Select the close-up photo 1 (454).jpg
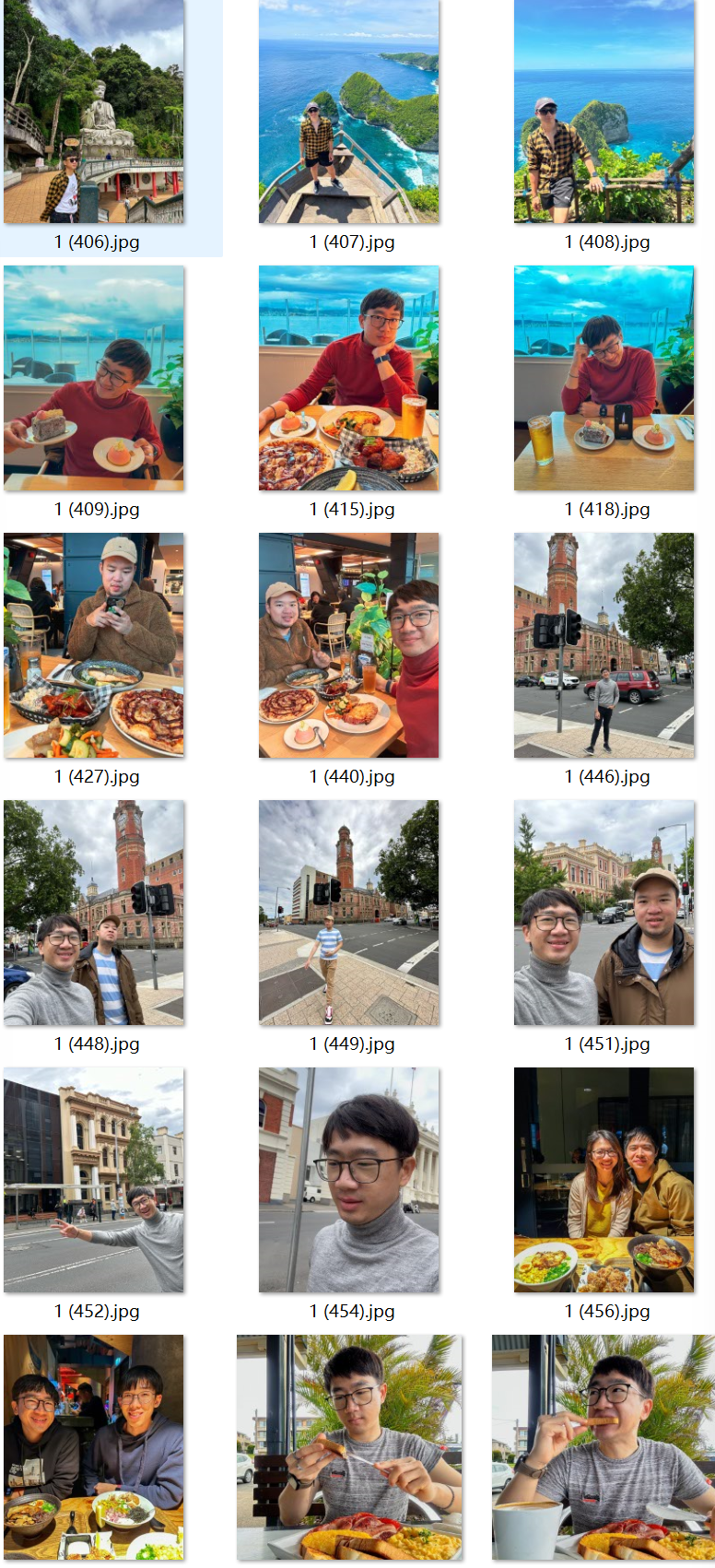Image resolution: width=715 pixels, height=1568 pixels. tap(348, 1180)
